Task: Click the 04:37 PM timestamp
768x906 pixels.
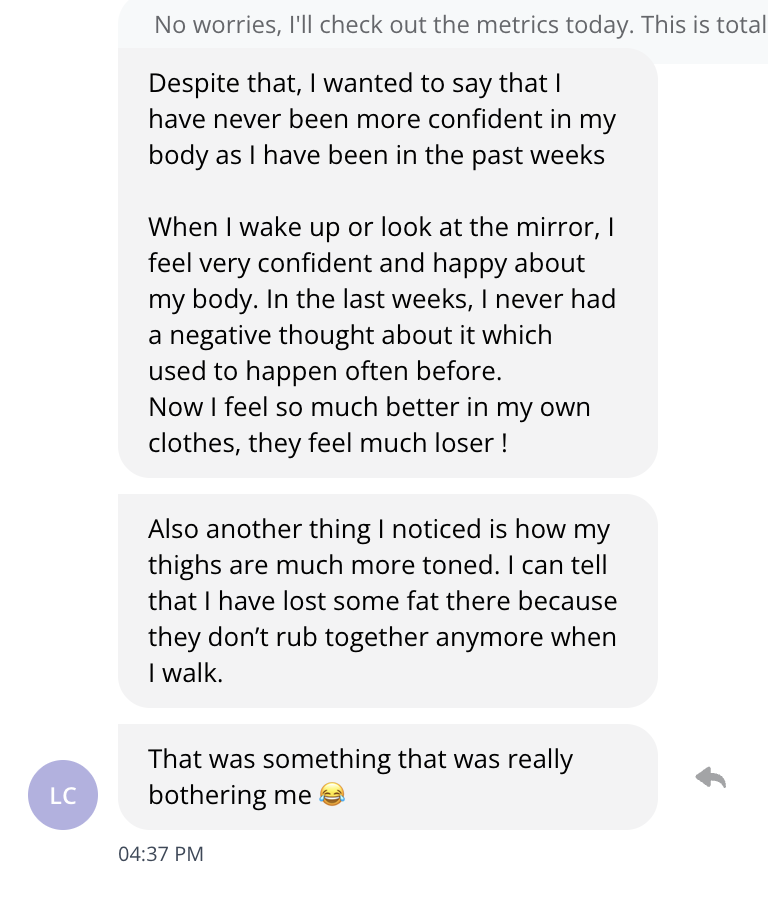Action: coord(163,854)
